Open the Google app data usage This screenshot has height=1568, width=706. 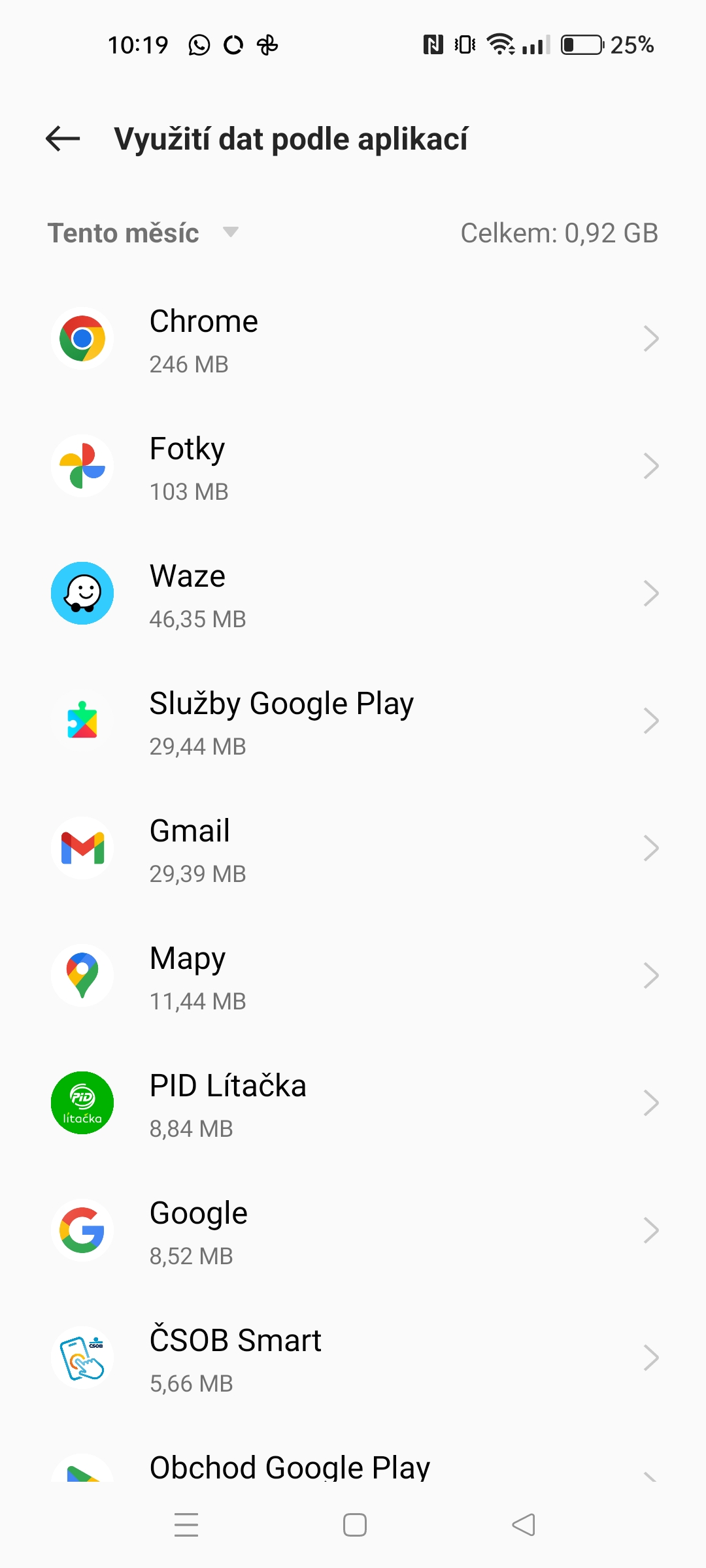[x=353, y=1232]
